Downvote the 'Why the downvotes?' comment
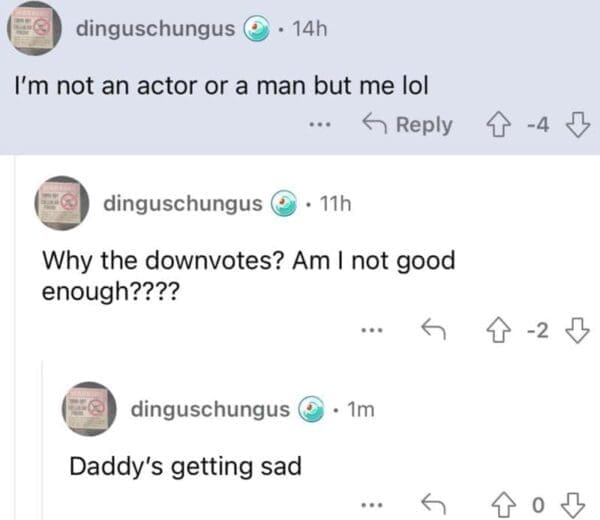The height and width of the screenshot is (520, 600). [575, 329]
